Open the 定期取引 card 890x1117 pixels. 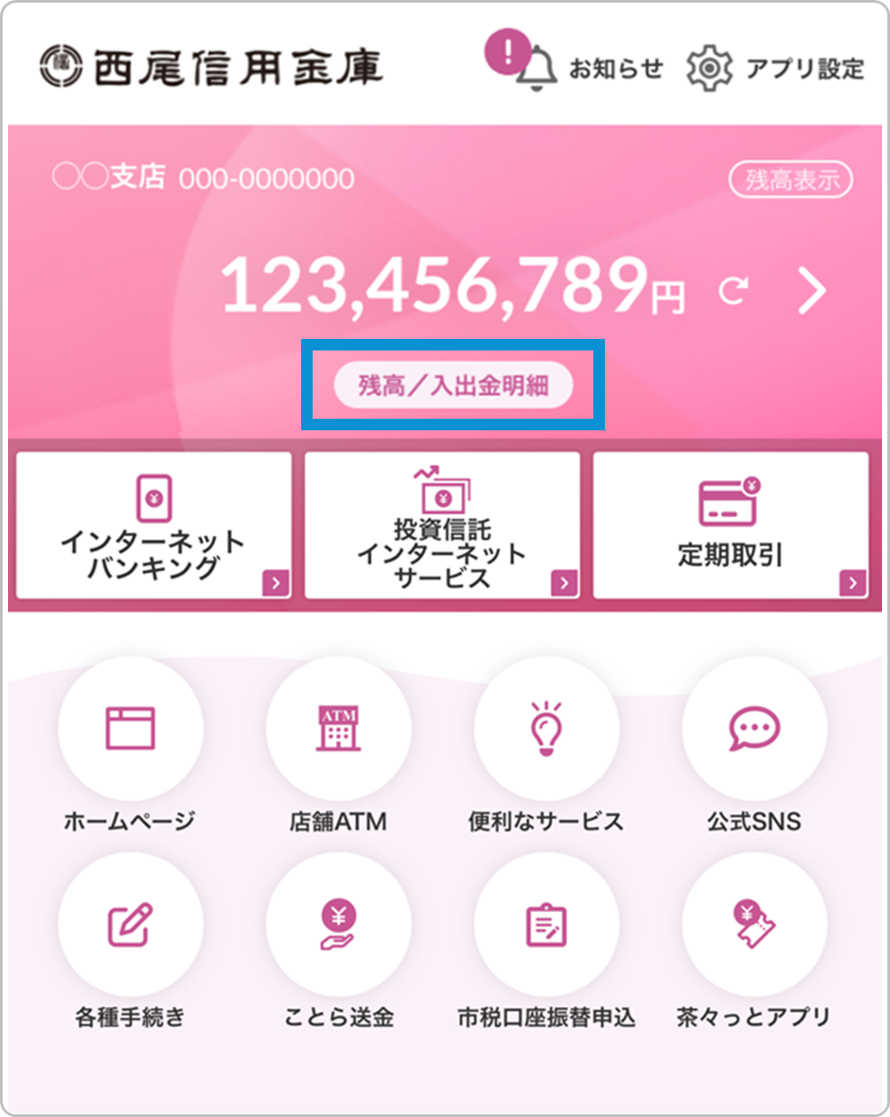tap(730, 525)
